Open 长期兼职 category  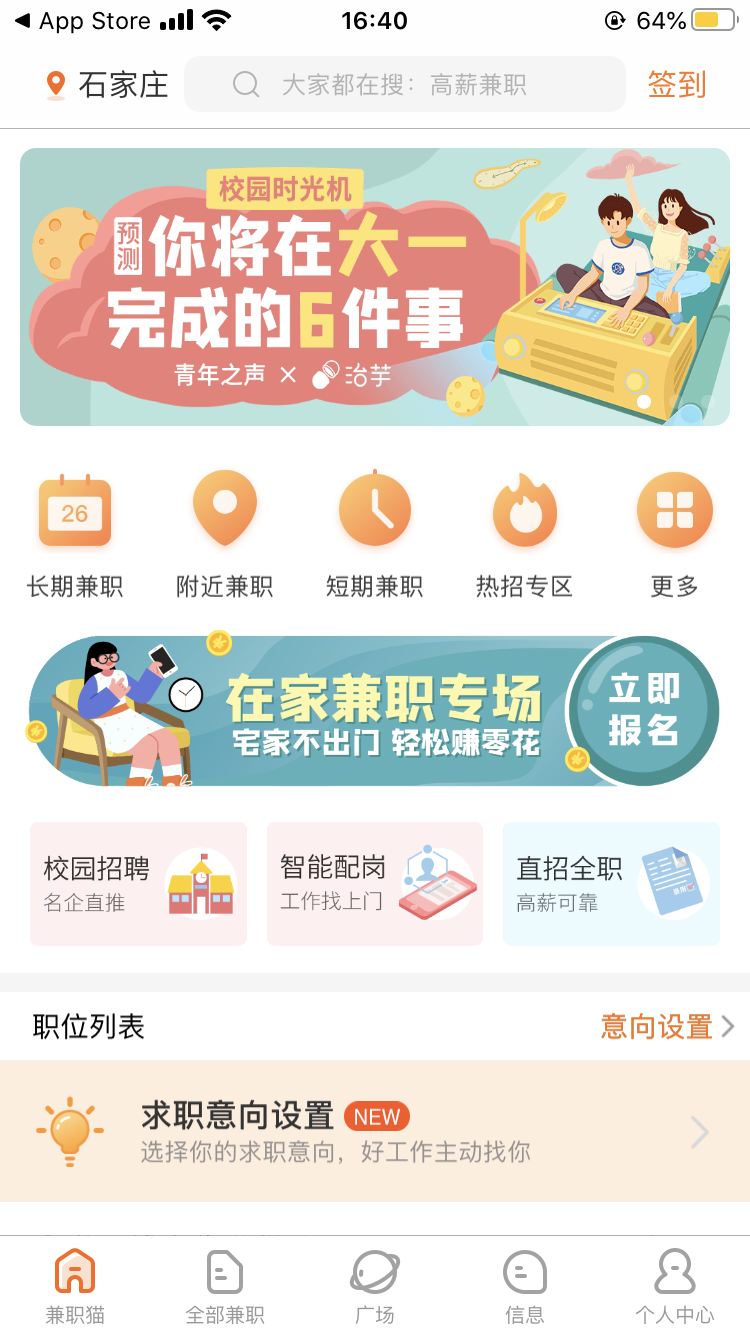[x=75, y=535]
